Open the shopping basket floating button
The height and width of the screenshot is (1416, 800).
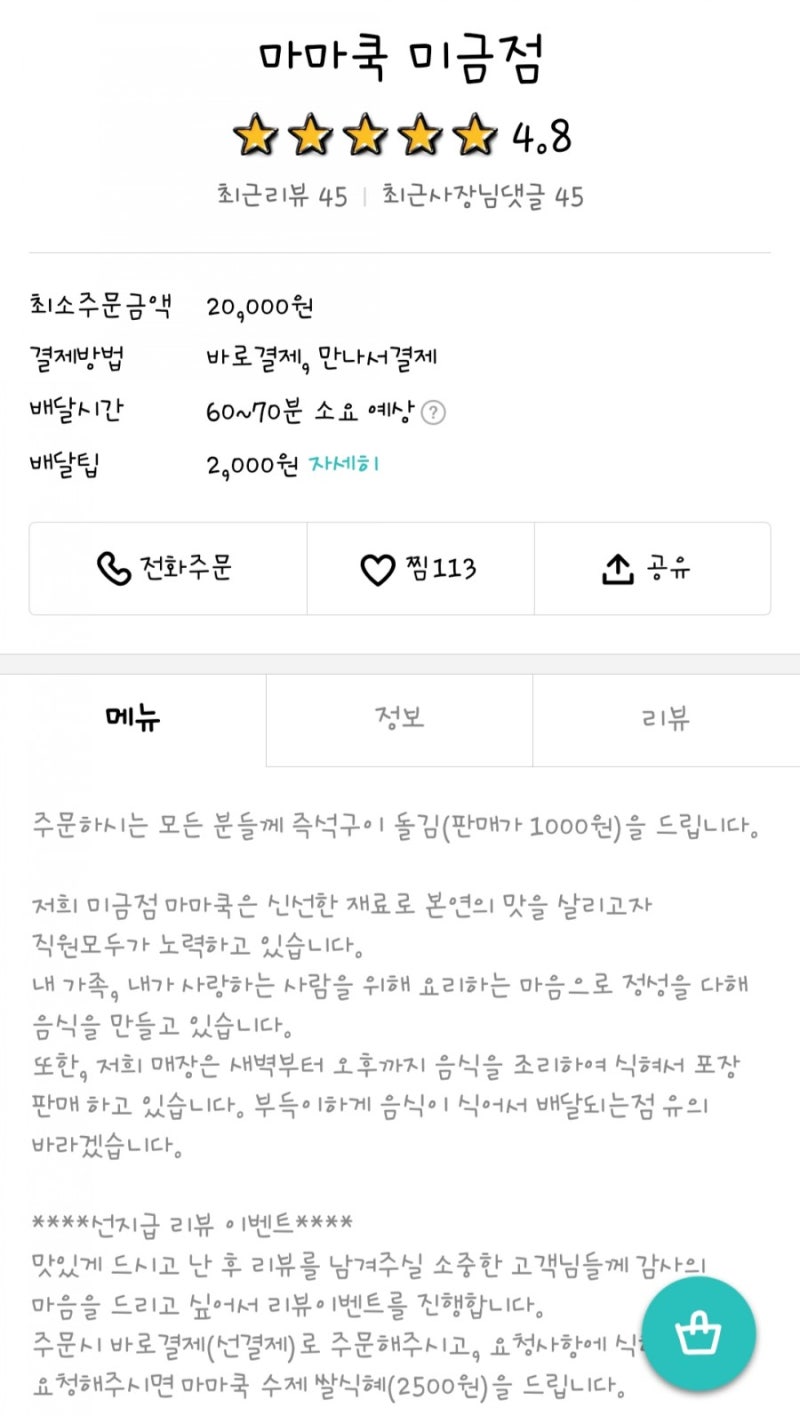tap(698, 1334)
